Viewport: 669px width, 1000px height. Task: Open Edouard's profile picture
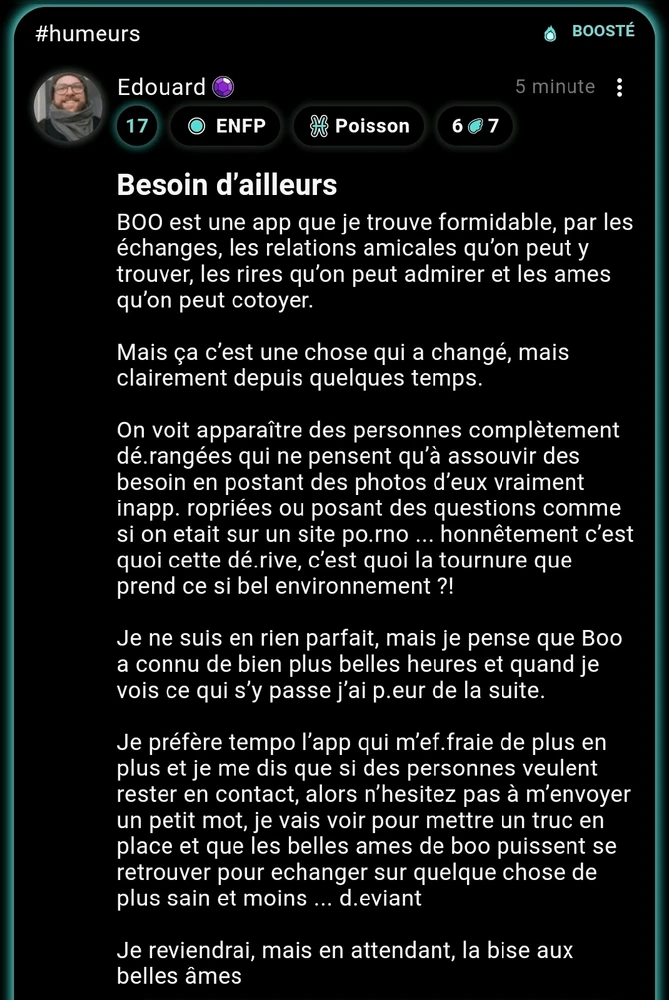pyautogui.click(x=70, y=107)
